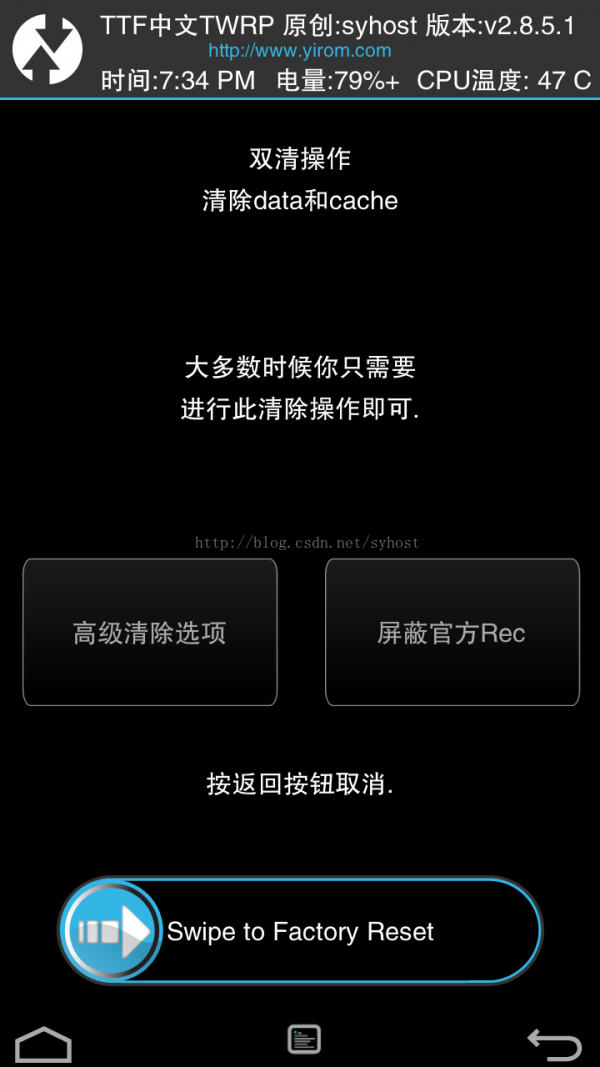Open the console log icon

coord(303,1040)
